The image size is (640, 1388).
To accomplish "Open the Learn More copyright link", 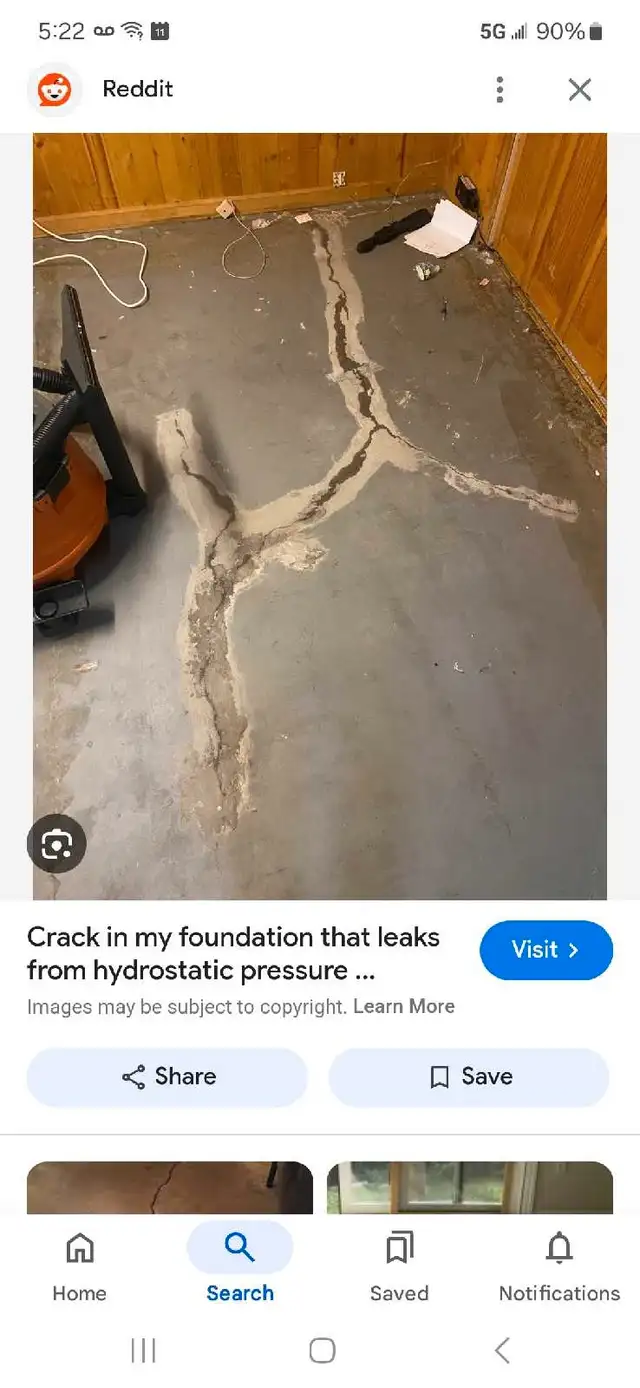I will 404,1006.
